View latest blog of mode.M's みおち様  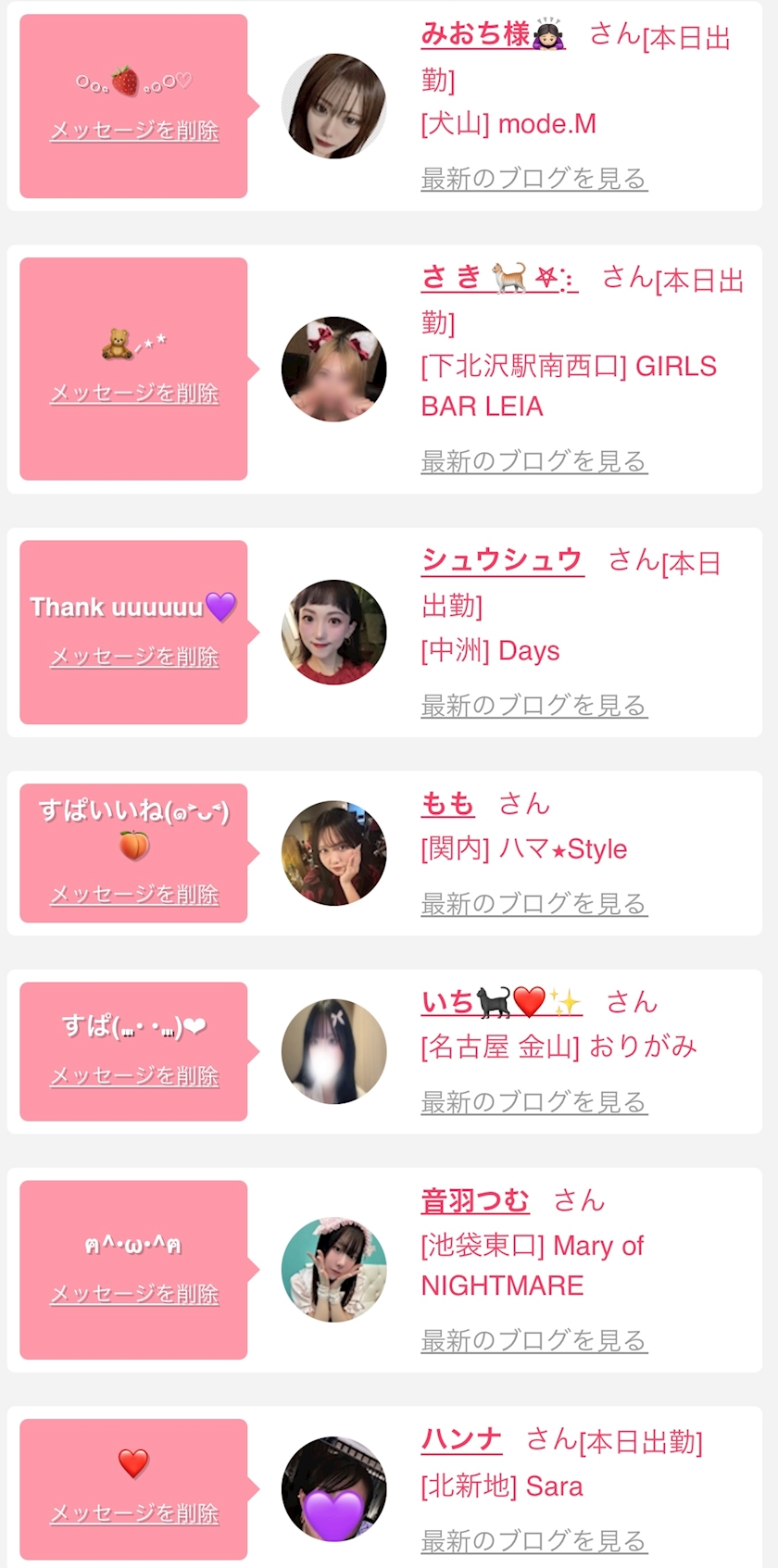point(533,178)
